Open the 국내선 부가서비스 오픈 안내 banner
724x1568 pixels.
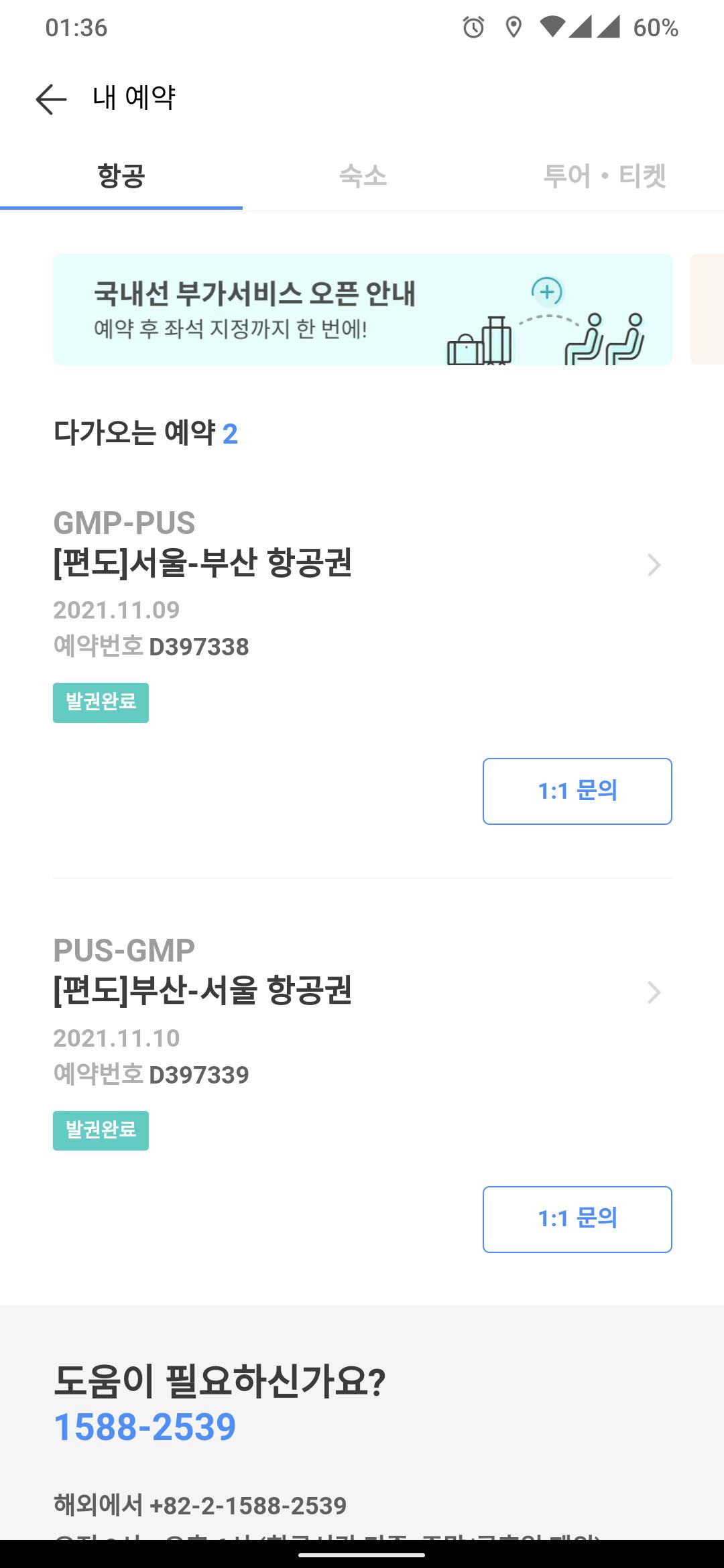pos(362,310)
